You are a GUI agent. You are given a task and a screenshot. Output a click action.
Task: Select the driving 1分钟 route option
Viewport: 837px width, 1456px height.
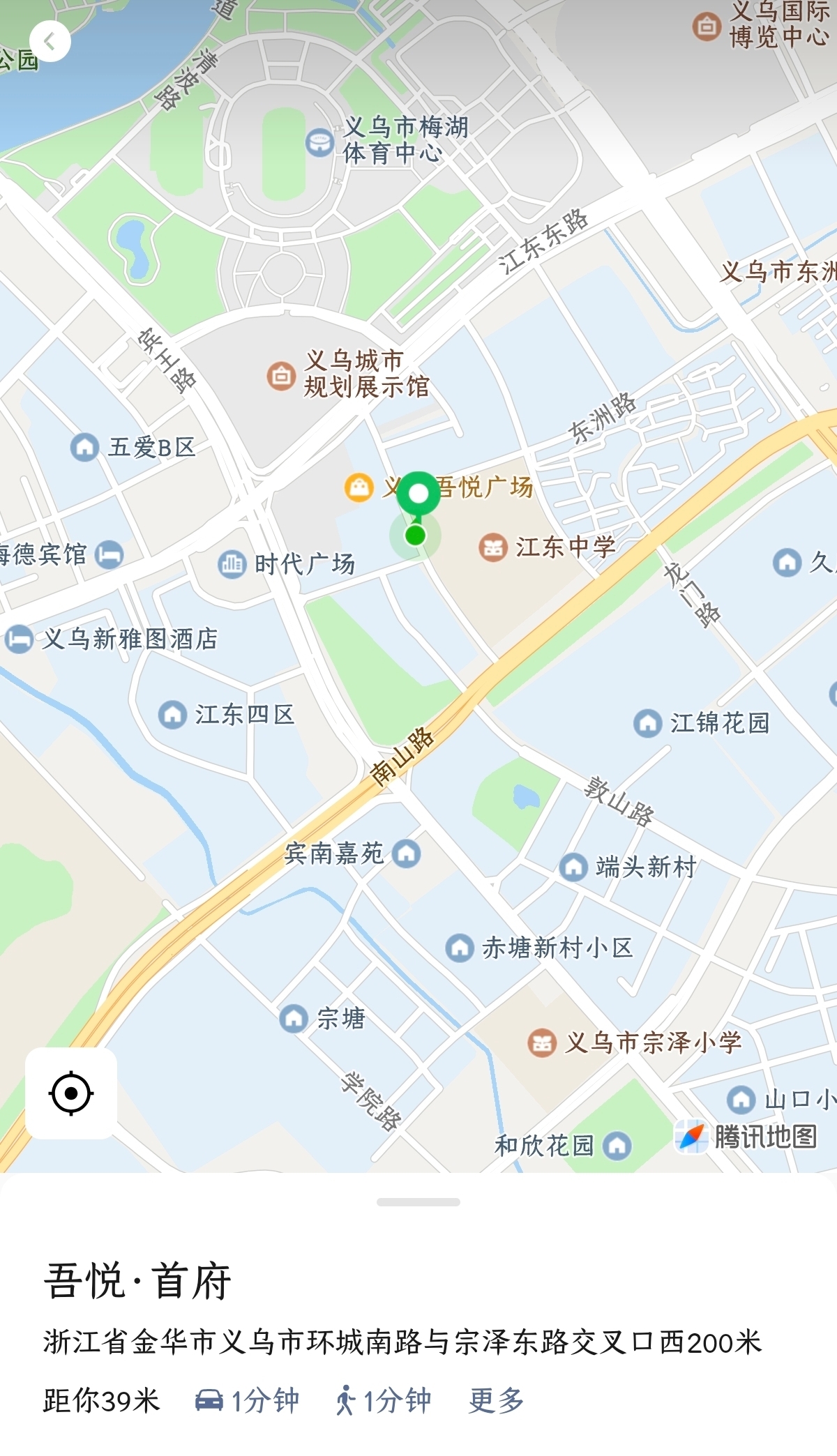click(x=248, y=1400)
